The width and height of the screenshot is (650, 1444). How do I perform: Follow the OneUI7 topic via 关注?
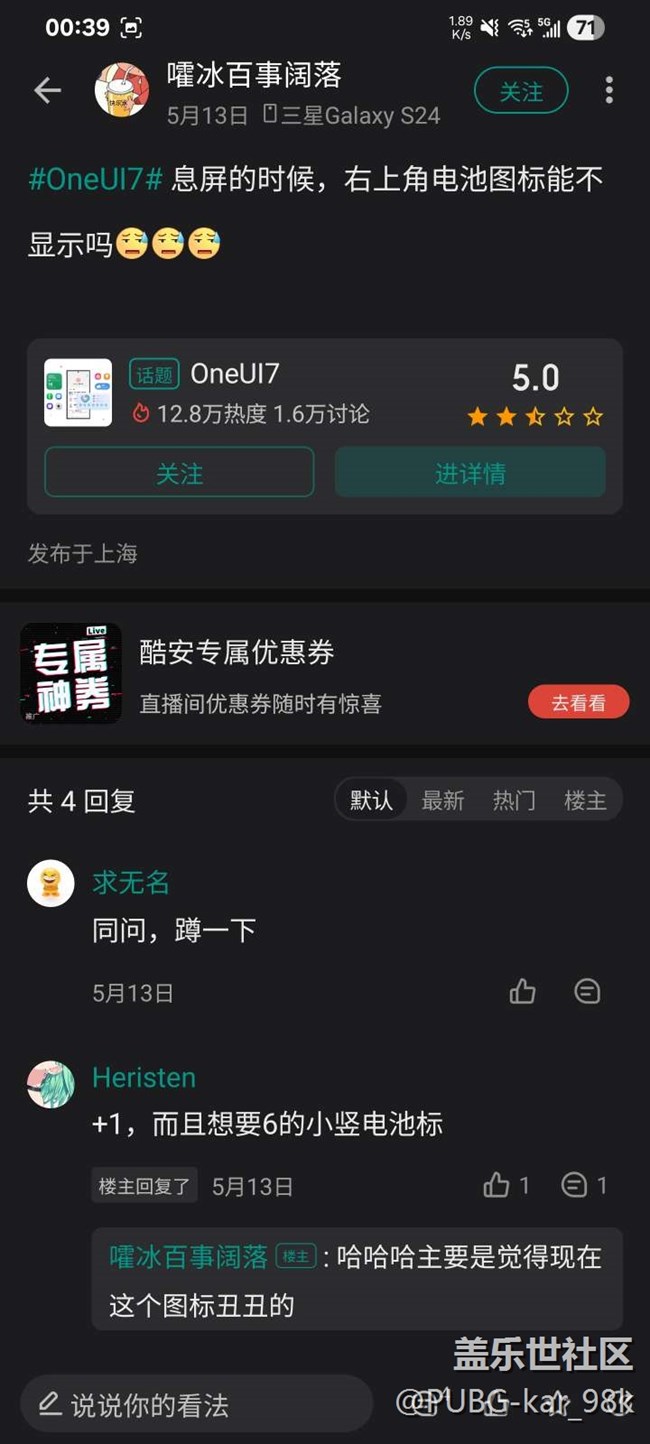(179, 472)
